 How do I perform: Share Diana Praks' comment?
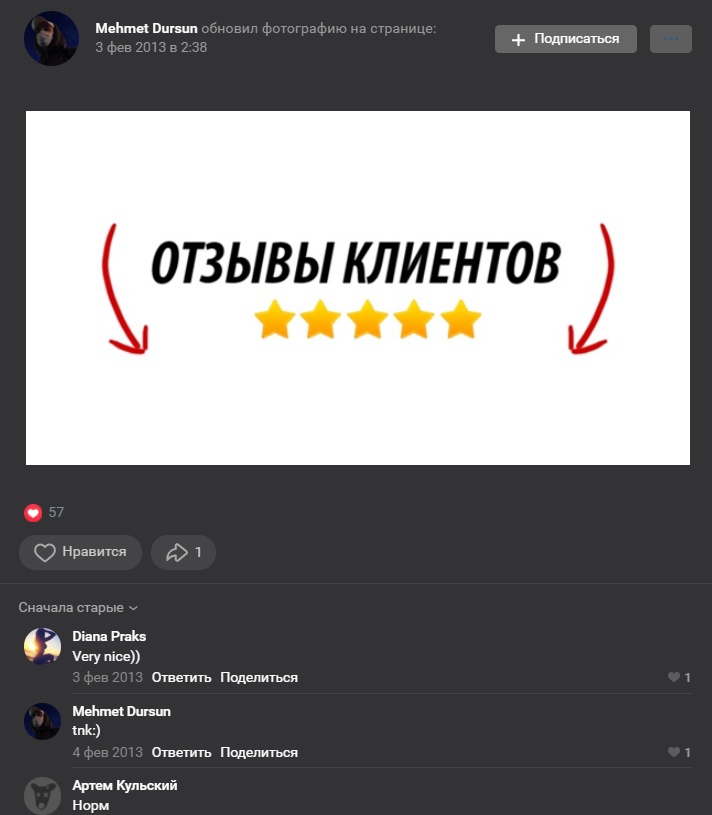pyautogui.click(x=259, y=677)
